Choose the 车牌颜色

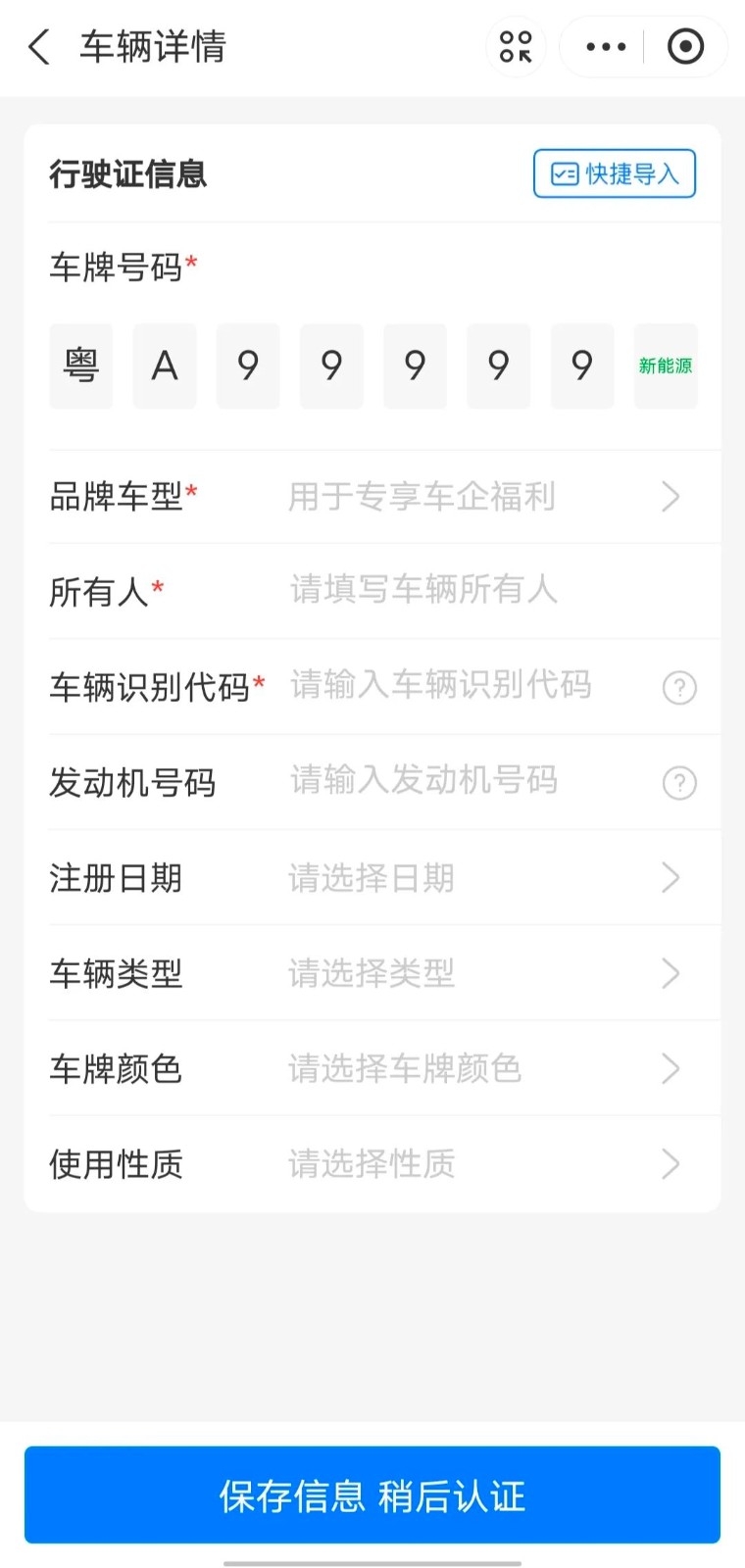click(471, 1068)
